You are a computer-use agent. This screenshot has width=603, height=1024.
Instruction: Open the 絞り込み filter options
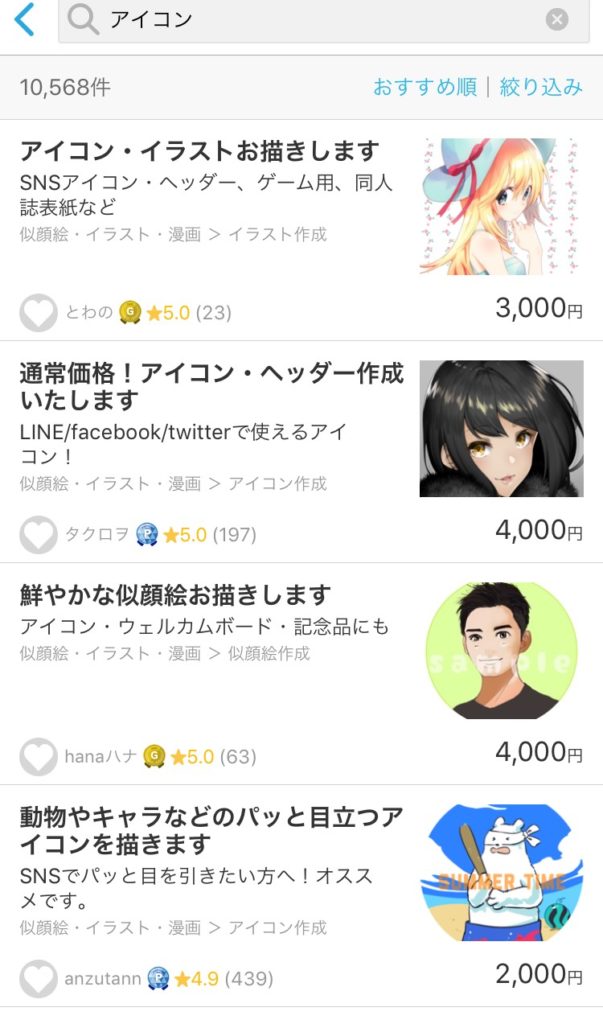541,87
